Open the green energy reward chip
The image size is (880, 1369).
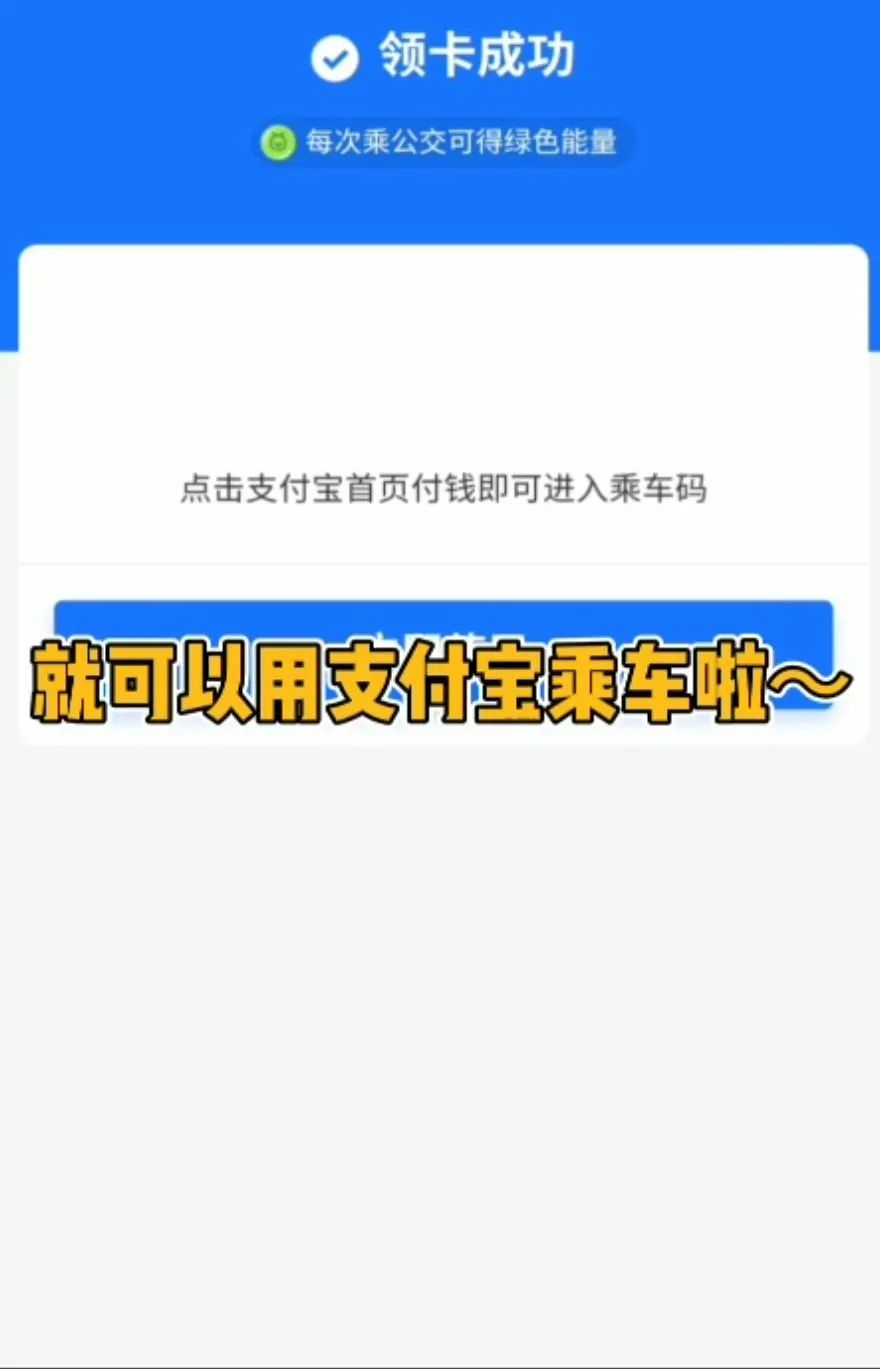(443, 142)
